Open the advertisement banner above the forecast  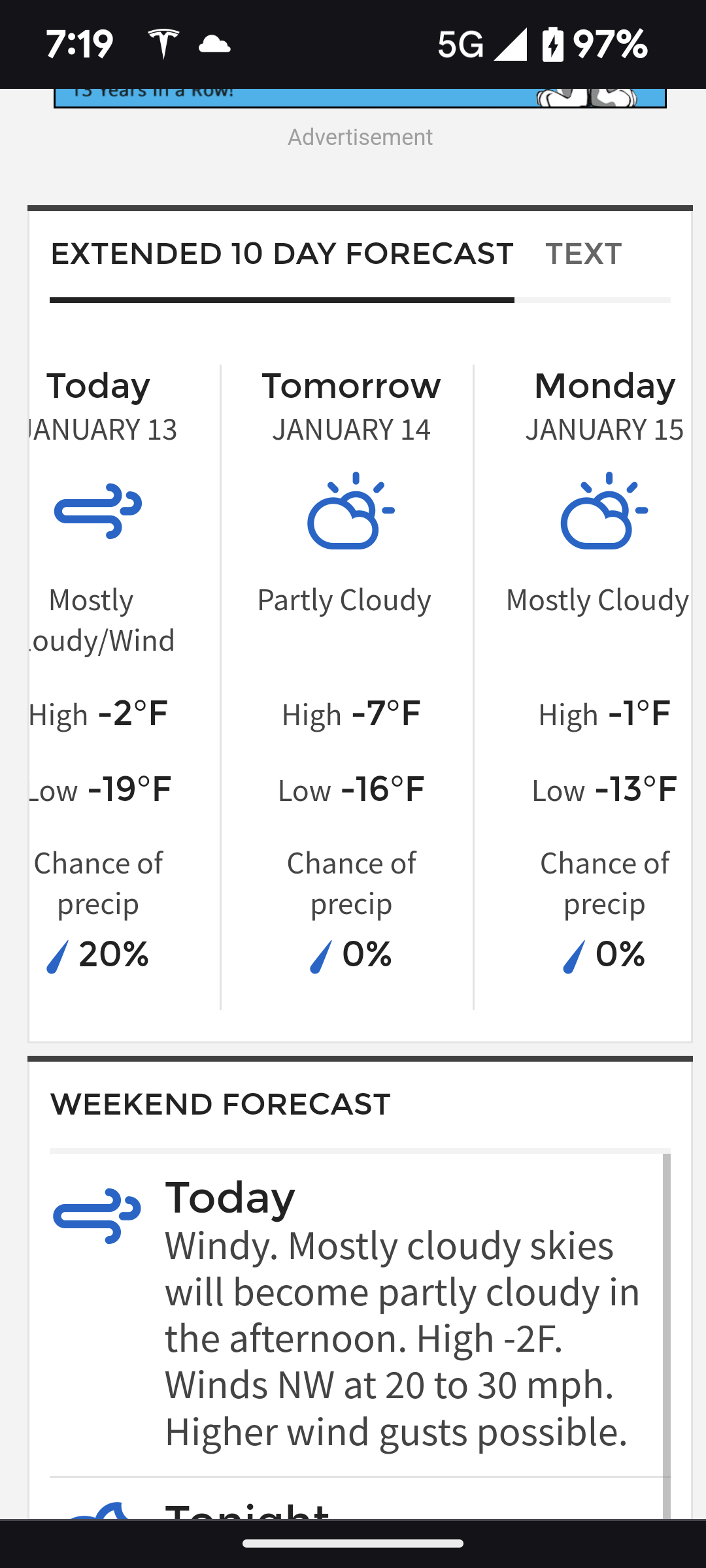click(360, 98)
